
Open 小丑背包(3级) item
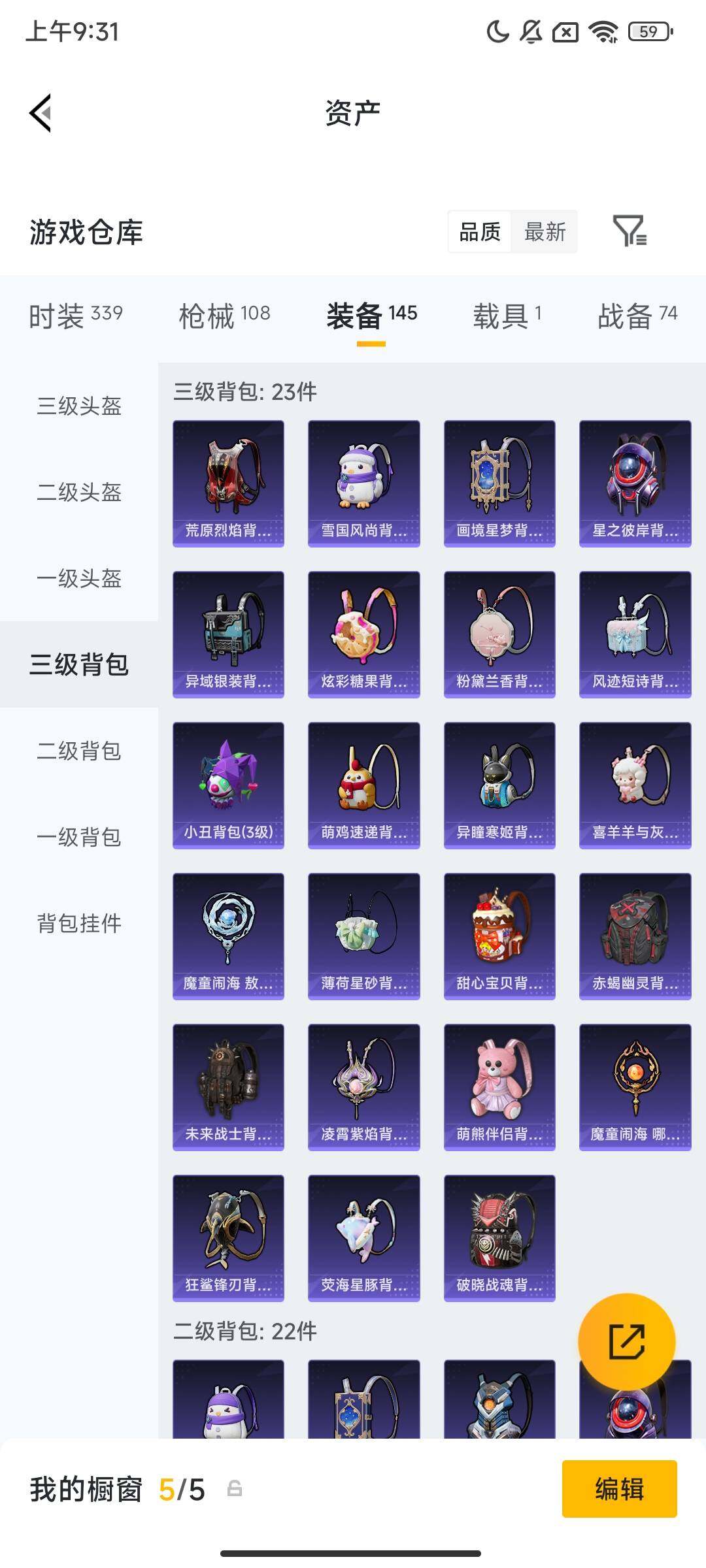pos(228,785)
